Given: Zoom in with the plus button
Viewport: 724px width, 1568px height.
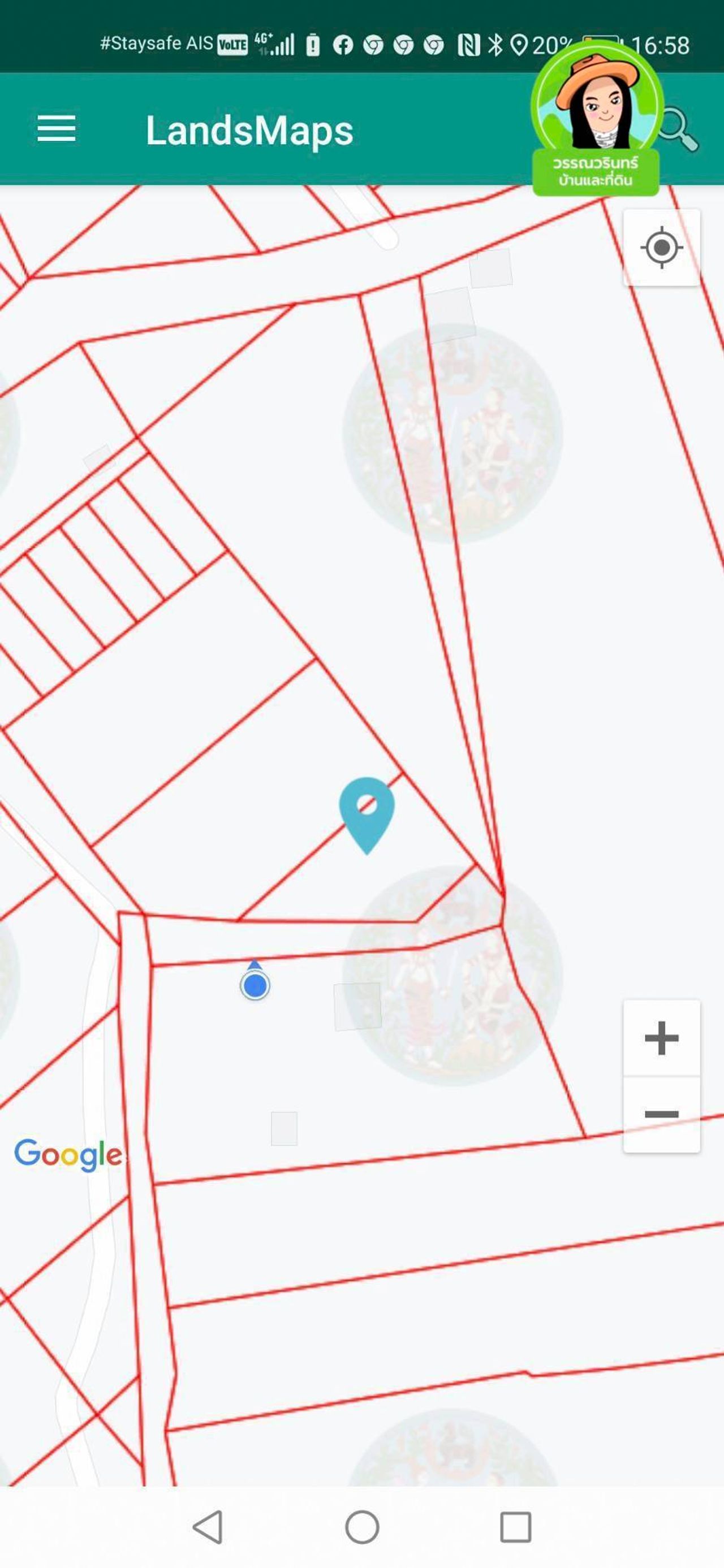Looking at the screenshot, I should (x=661, y=1038).
